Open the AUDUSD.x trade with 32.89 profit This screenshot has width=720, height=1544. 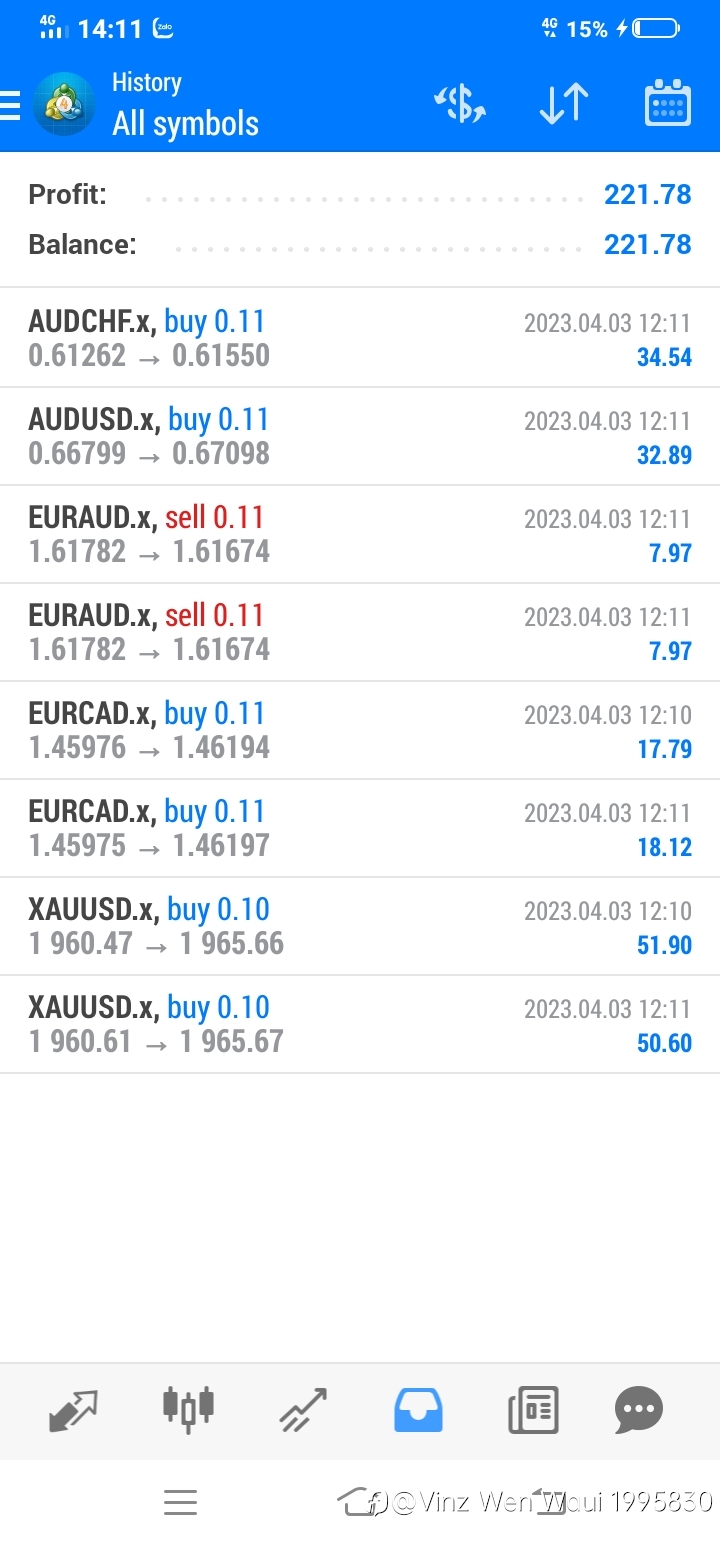click(x=360, y=436)
